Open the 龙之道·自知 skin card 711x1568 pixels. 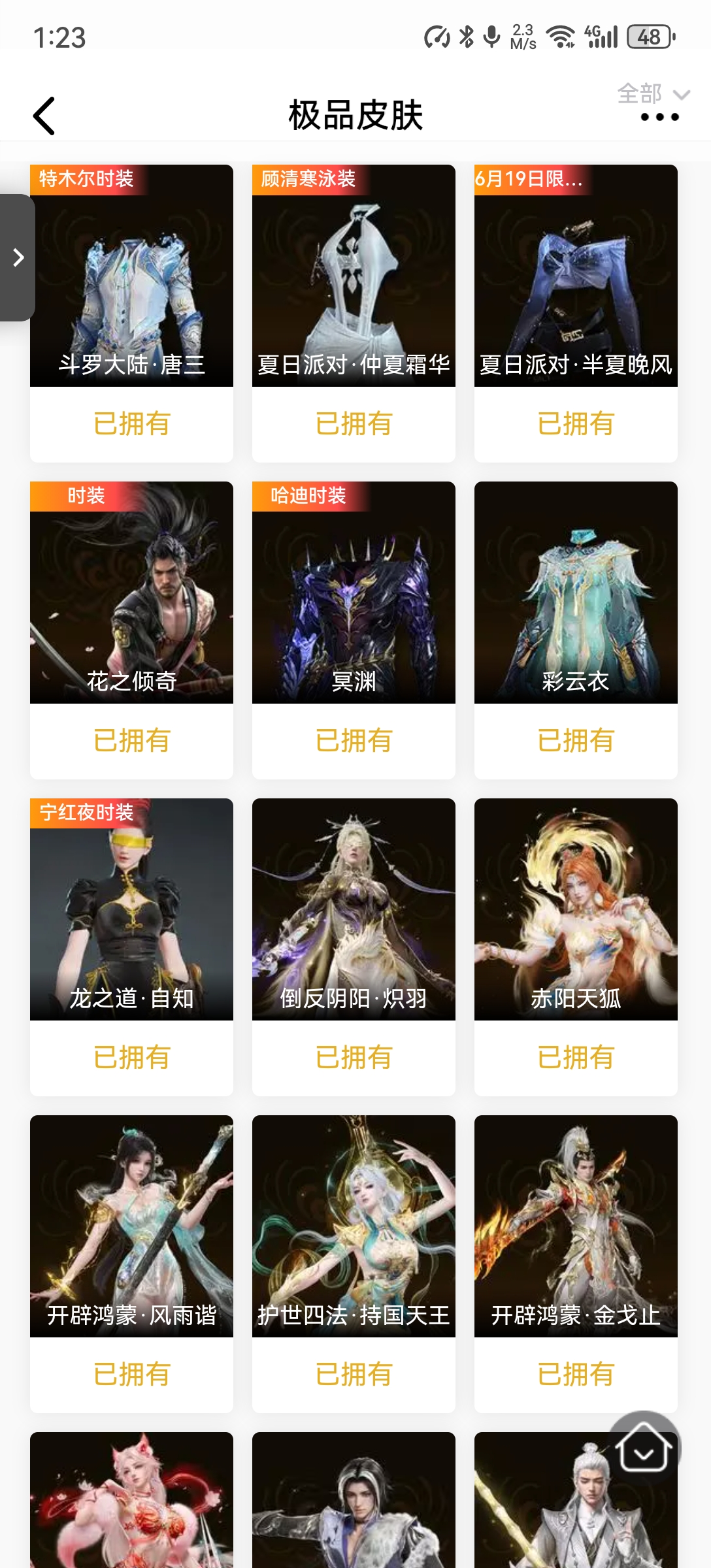[131, 909]
